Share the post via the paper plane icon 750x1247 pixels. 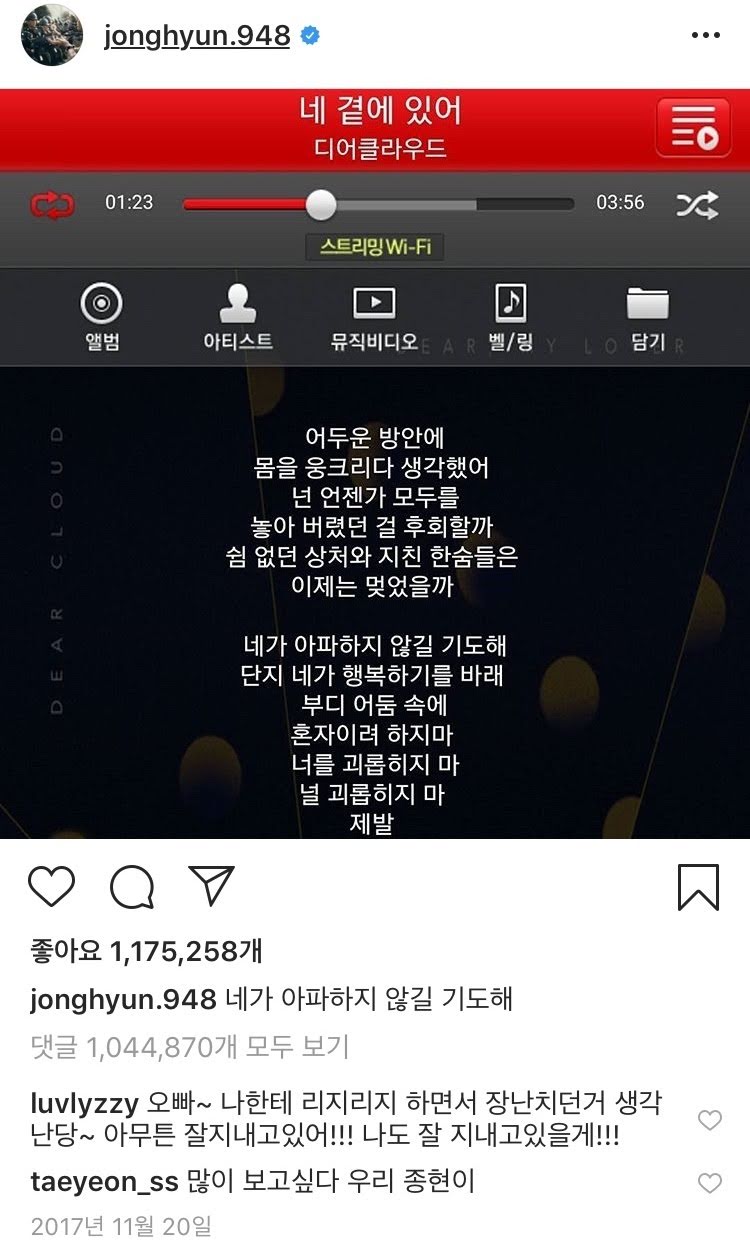tap(212, 885)
